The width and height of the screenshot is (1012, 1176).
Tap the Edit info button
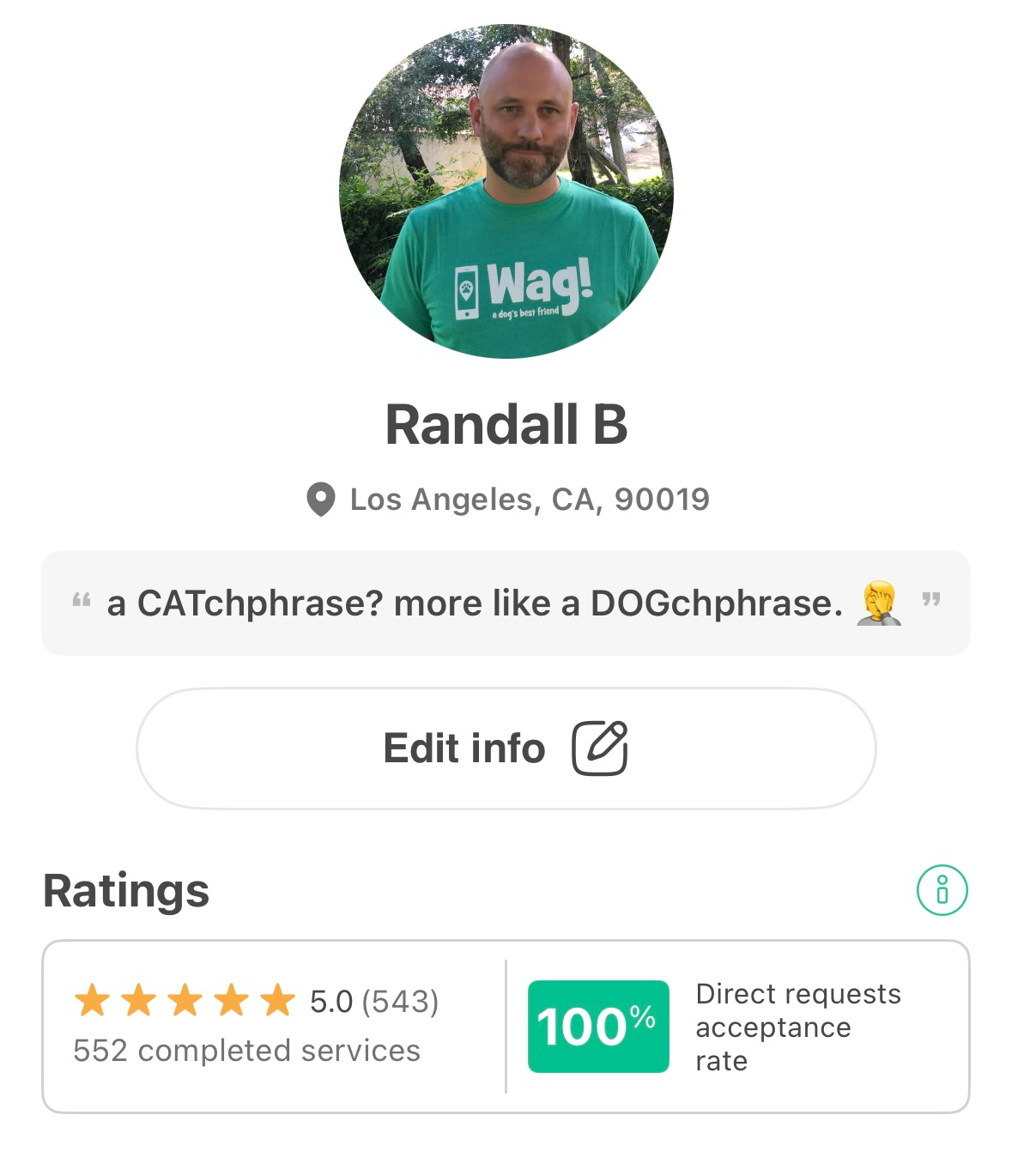(506, 748)
